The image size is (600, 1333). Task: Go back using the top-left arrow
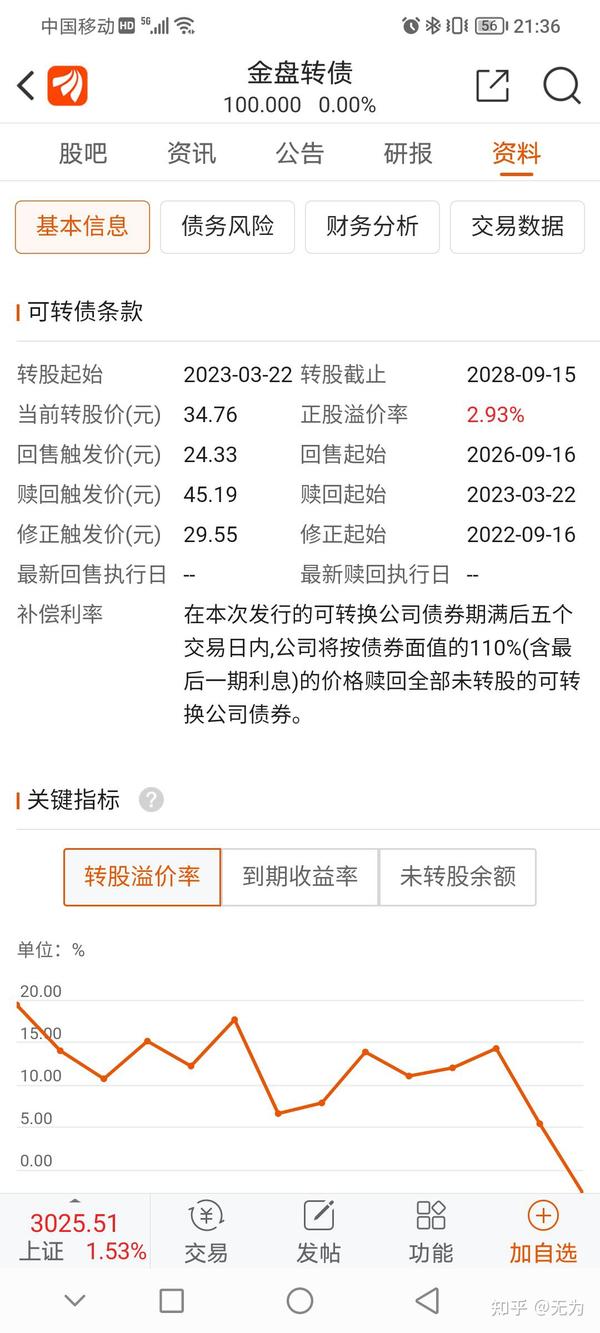click(26, 87)
